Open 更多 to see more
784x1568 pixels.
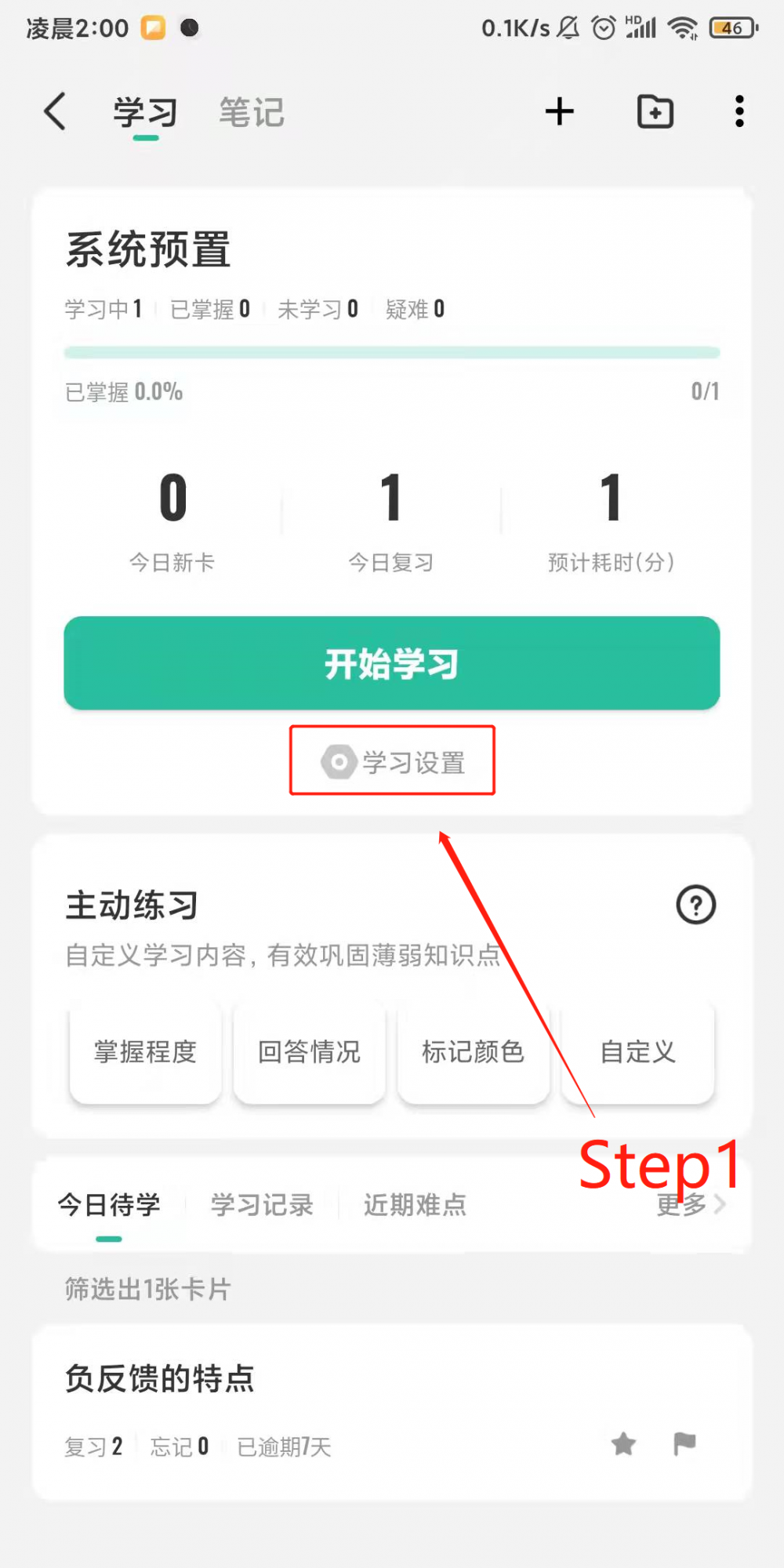pos(690,1204)
